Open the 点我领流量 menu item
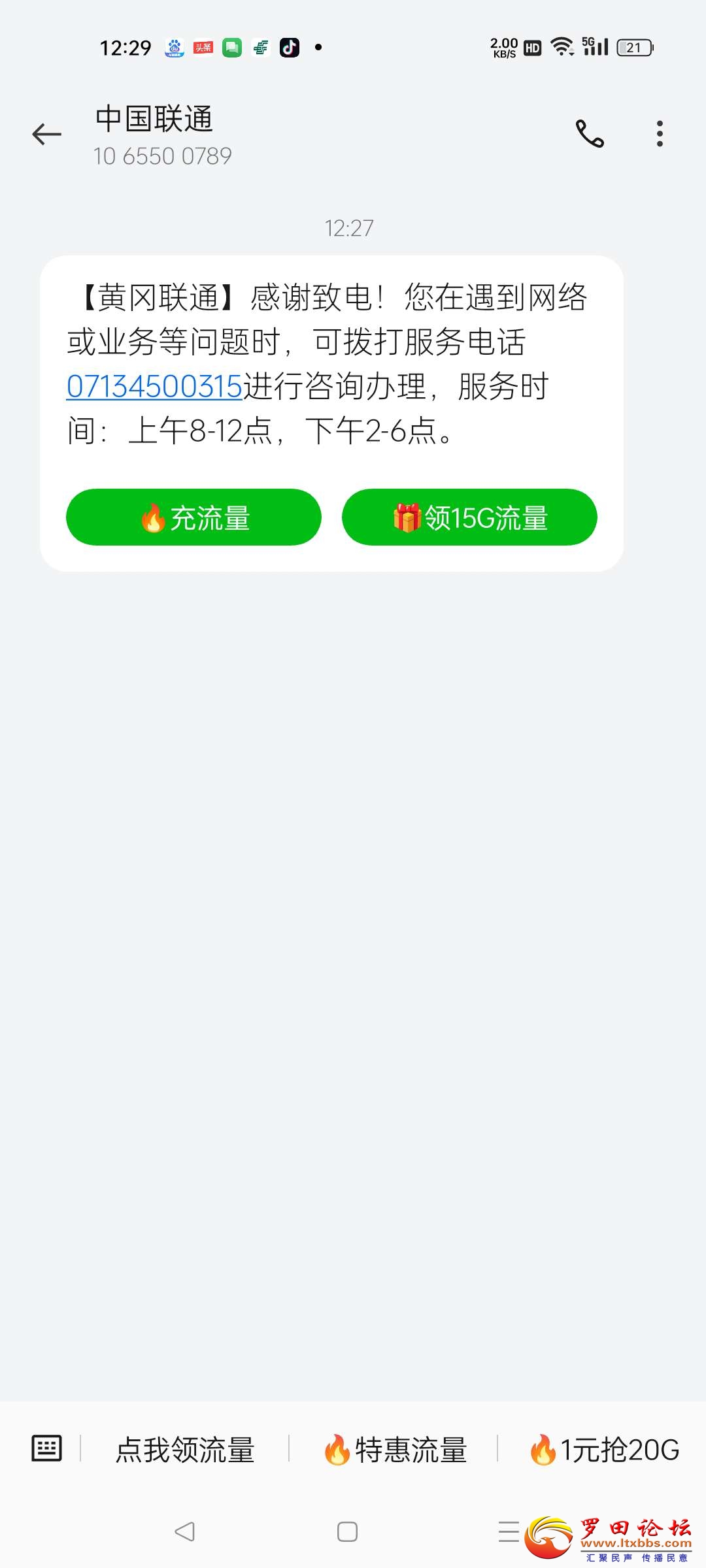Viewport: 706px width, 1568px height. [185, 1449]
